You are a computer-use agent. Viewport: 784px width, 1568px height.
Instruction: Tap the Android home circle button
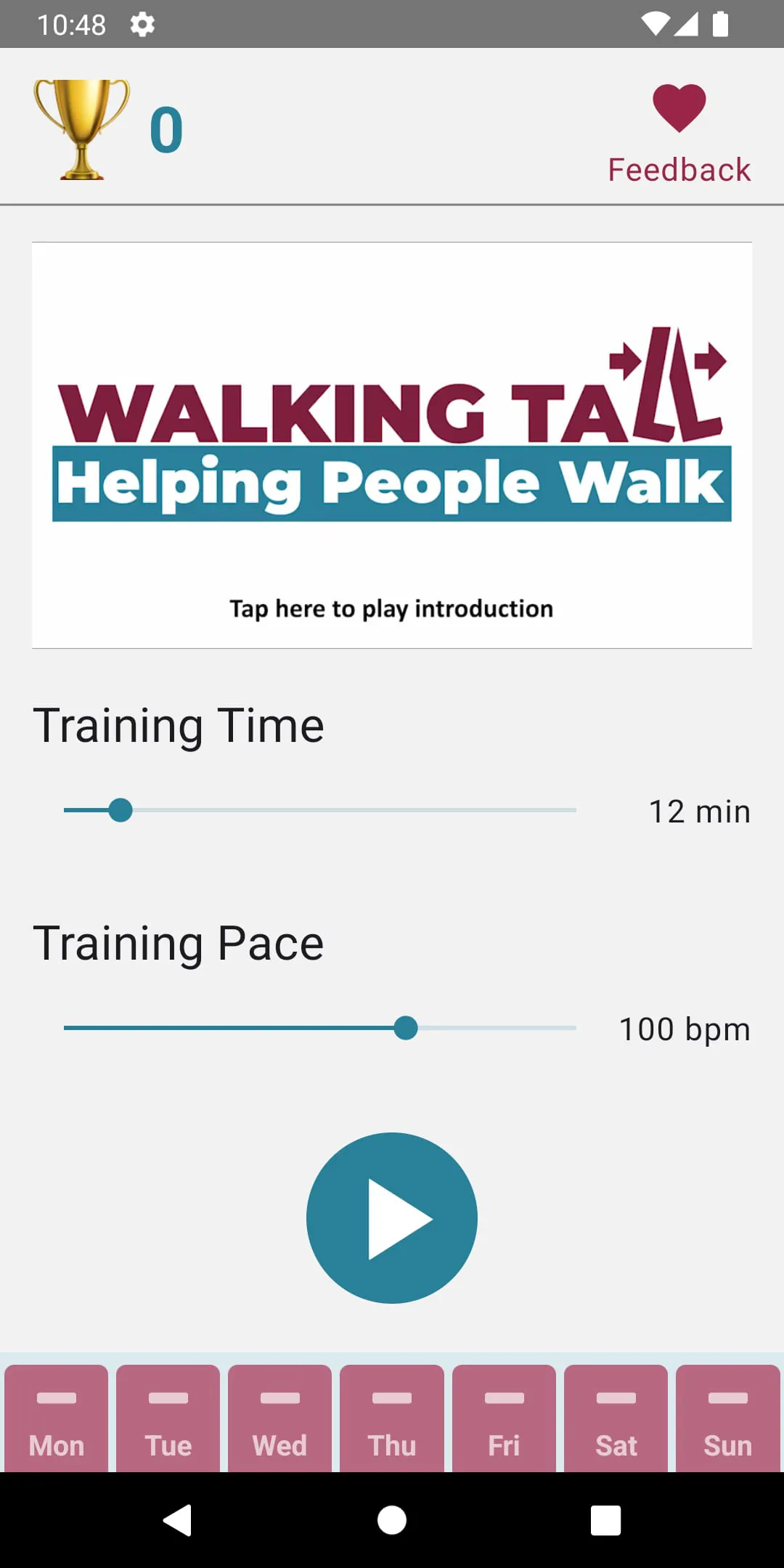point(392,1522)
